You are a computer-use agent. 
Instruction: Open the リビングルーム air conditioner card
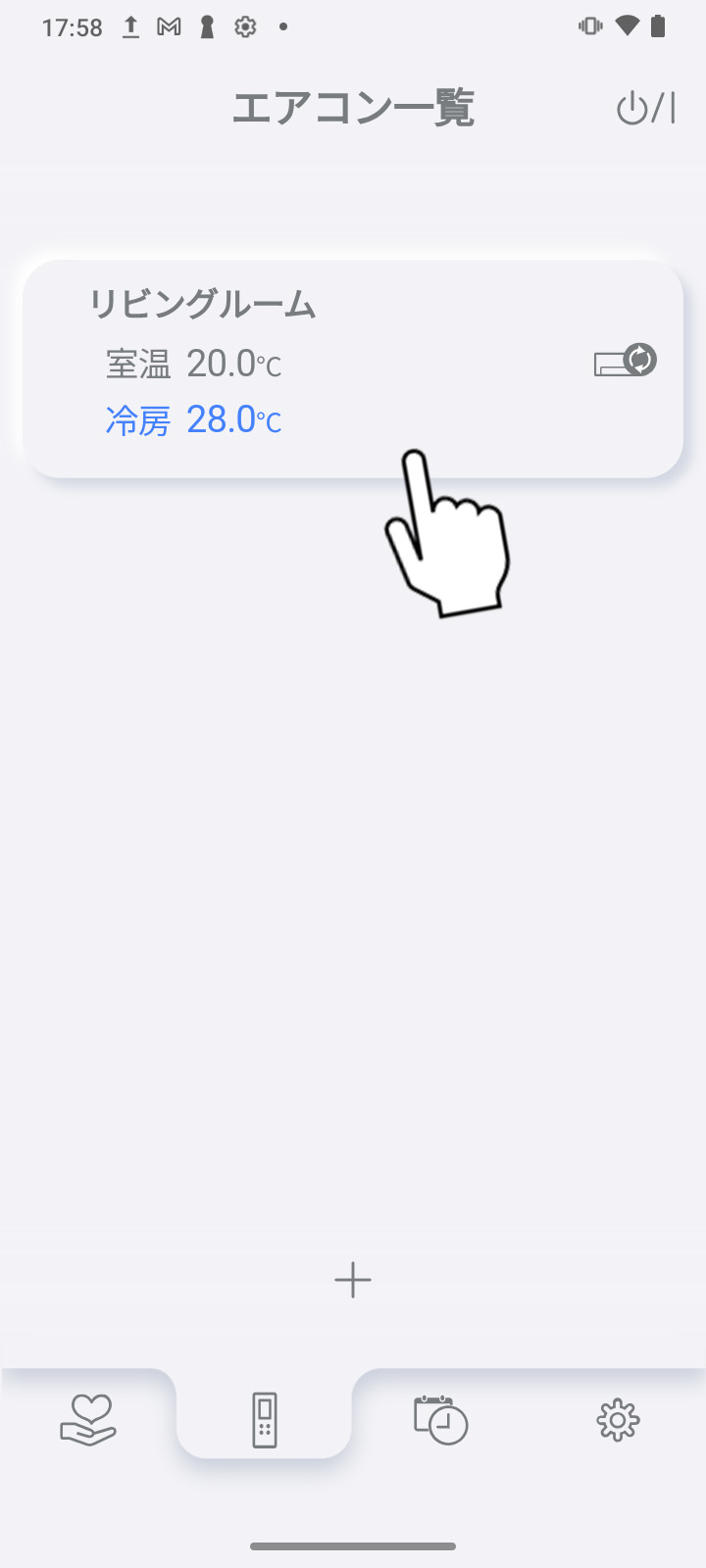coord(352,367)
